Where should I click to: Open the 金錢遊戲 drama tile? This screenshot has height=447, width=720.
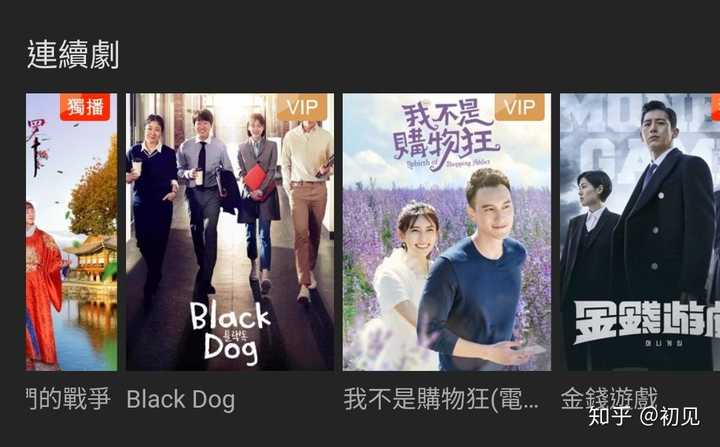[x=639, y=232]
